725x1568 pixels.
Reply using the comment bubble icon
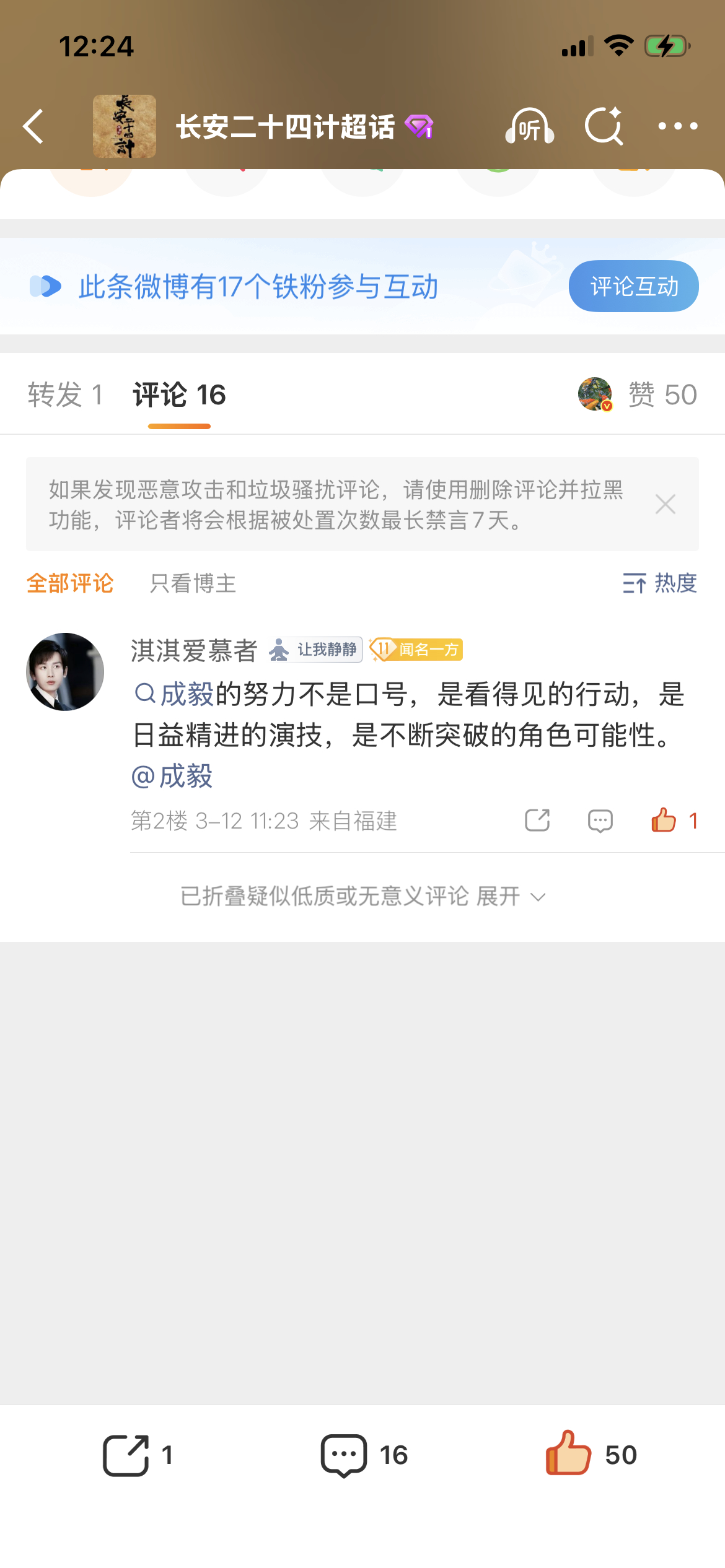coord(599,820)
